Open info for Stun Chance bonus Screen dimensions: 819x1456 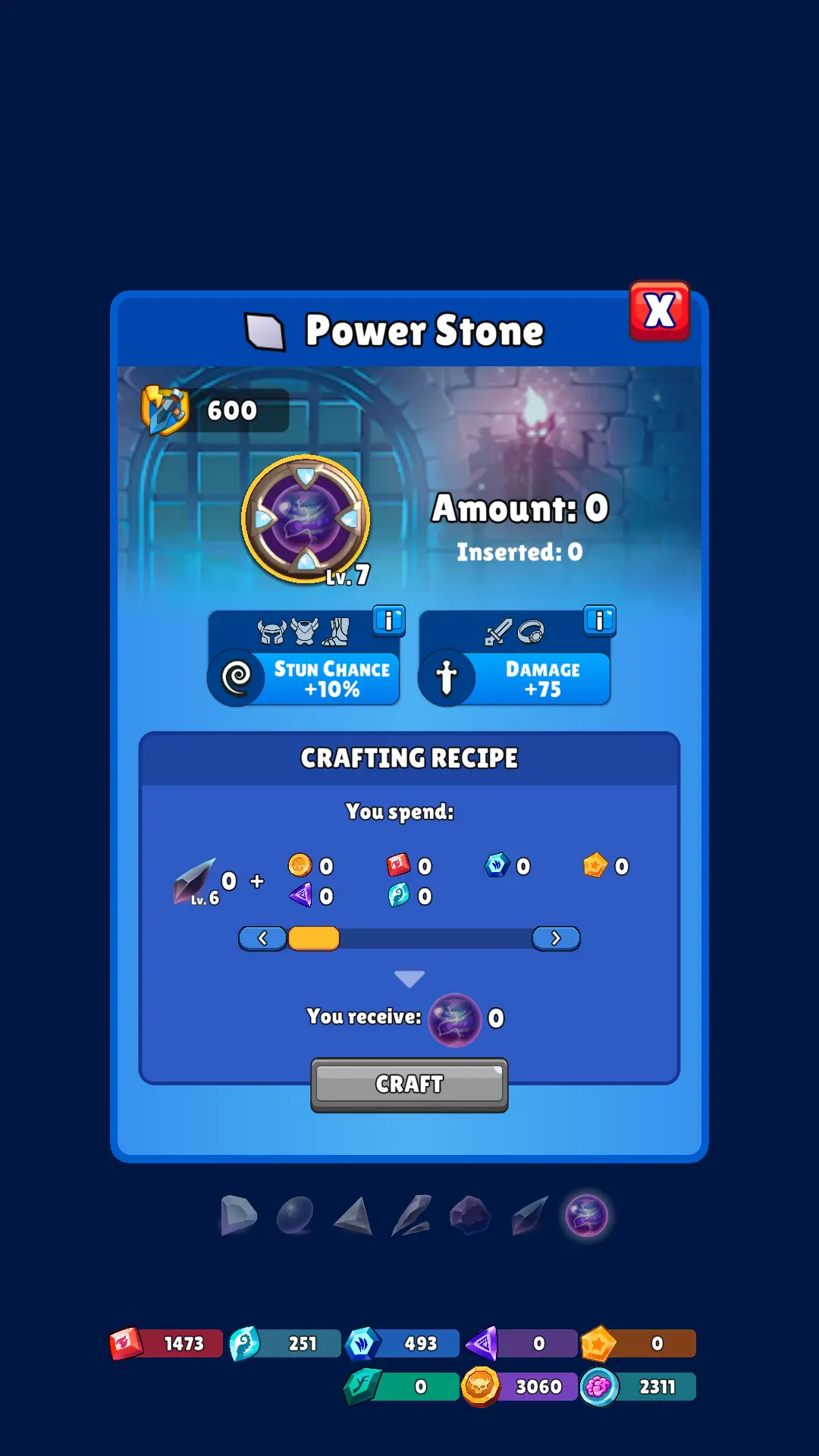tap(389, 621)
